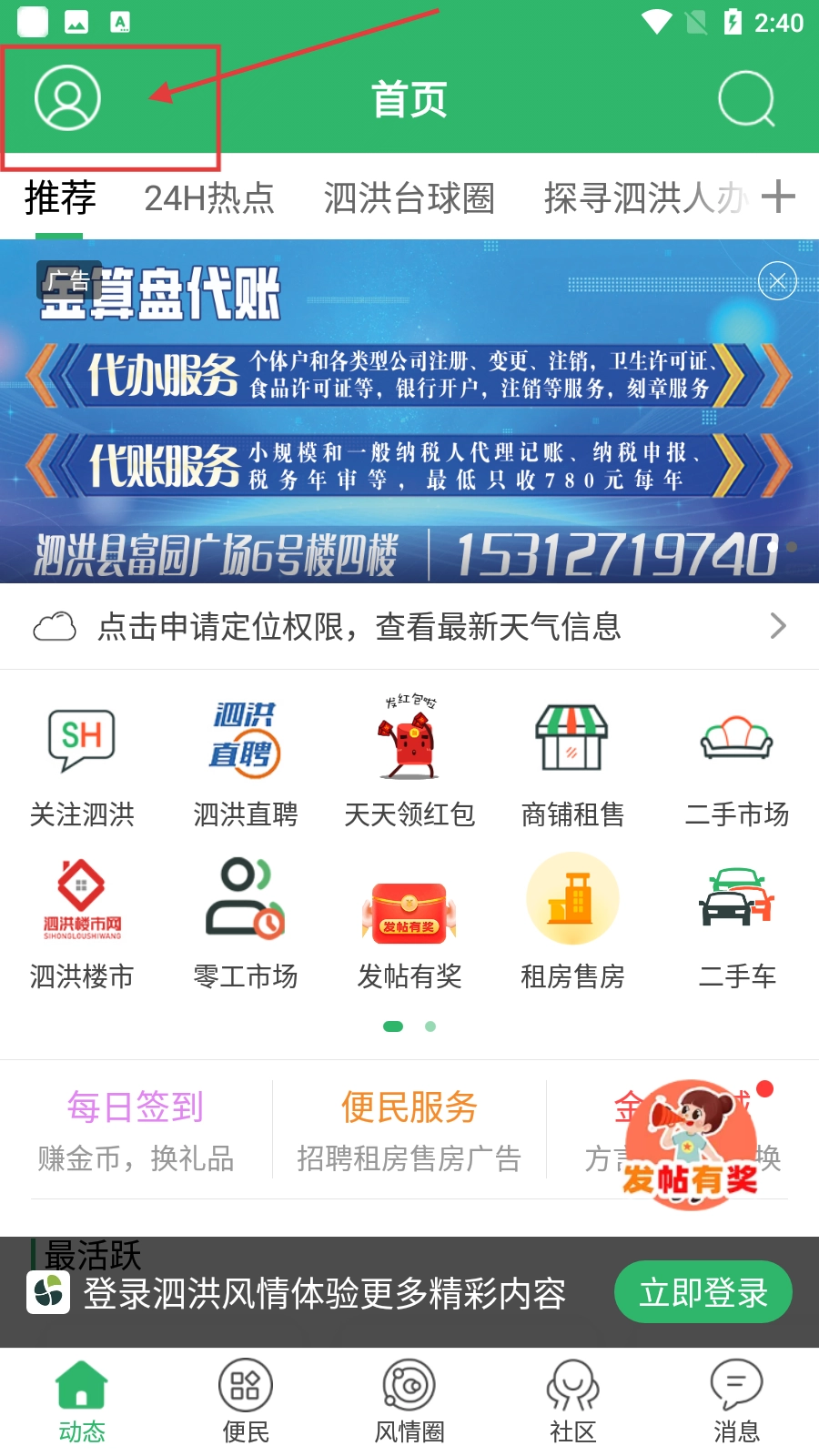Image resolution: width=819 pixels, height=1456 pixels.
Task: Open the weather location permission row
Action: 409,626
